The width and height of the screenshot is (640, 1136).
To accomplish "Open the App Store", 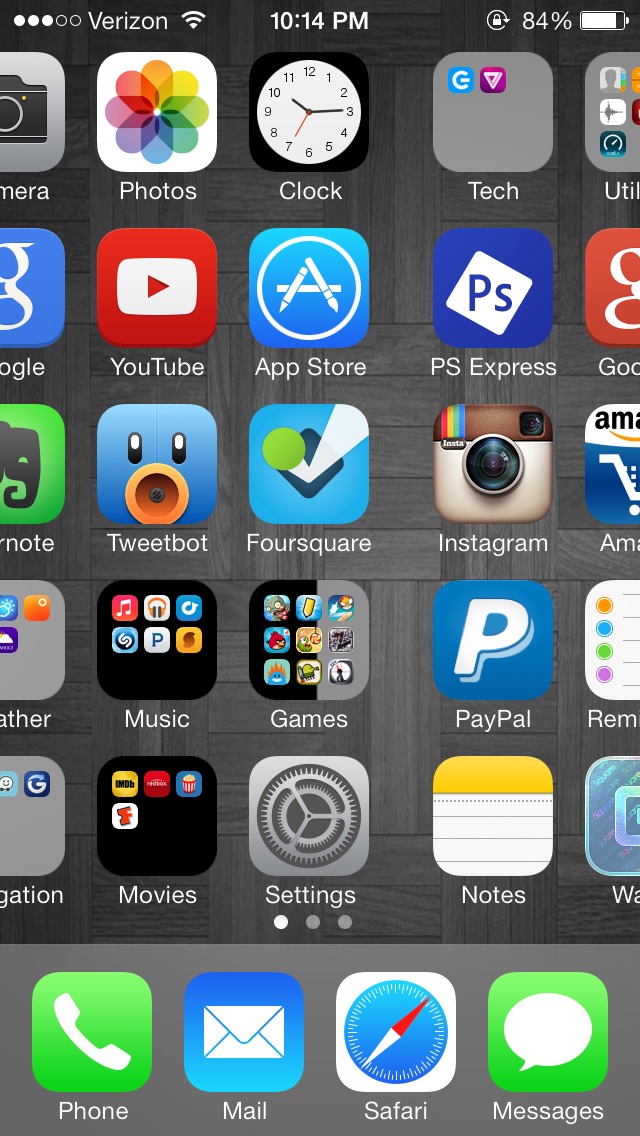I will coord(309,288).
